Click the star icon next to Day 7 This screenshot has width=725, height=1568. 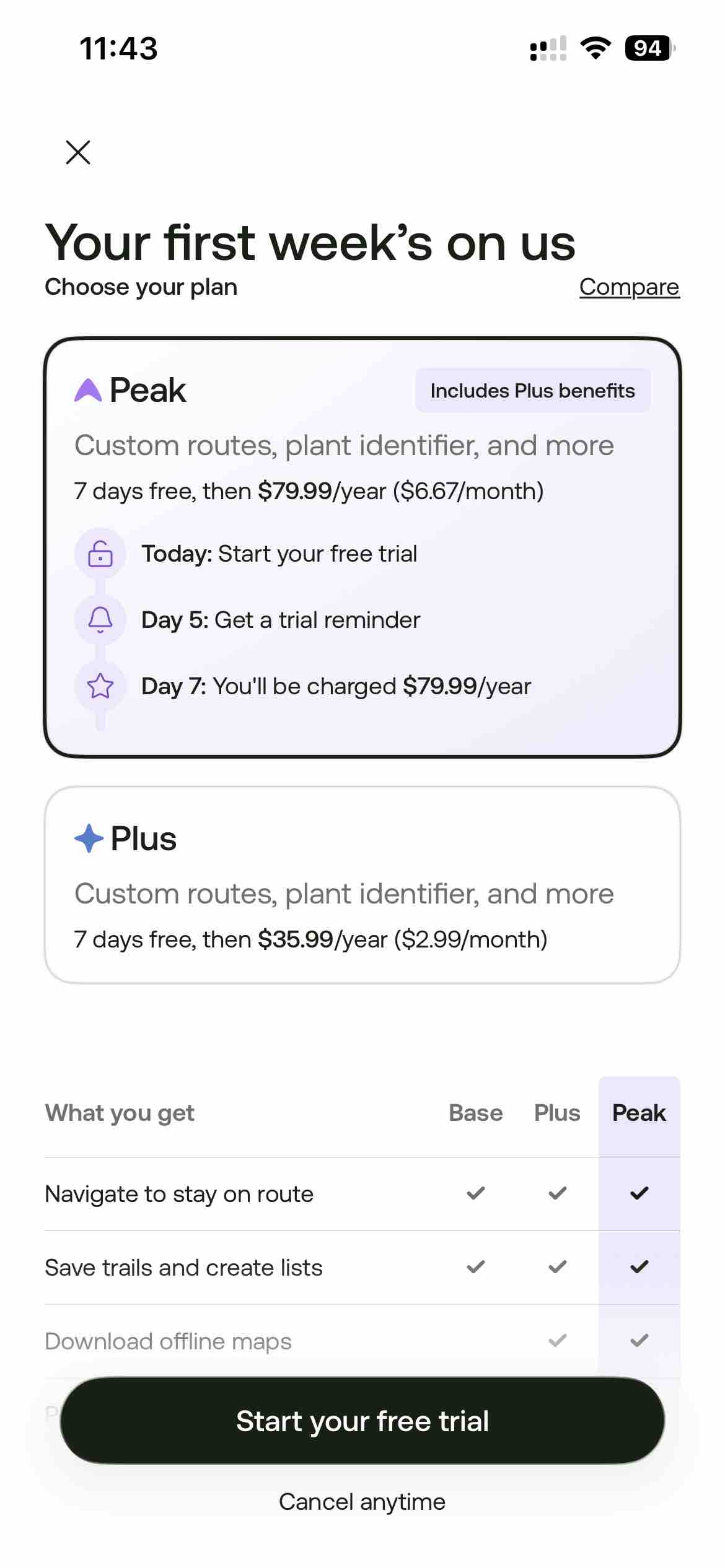point(100,686)
